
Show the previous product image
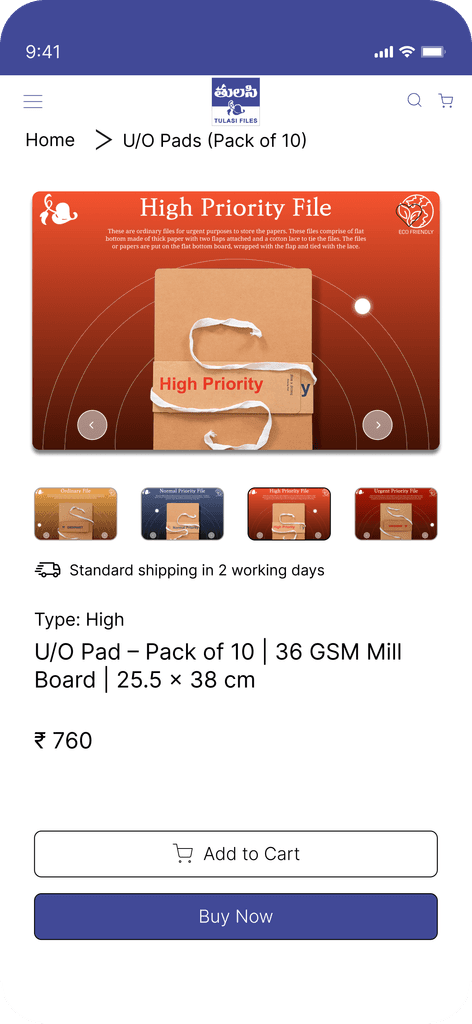coord(92,425)
